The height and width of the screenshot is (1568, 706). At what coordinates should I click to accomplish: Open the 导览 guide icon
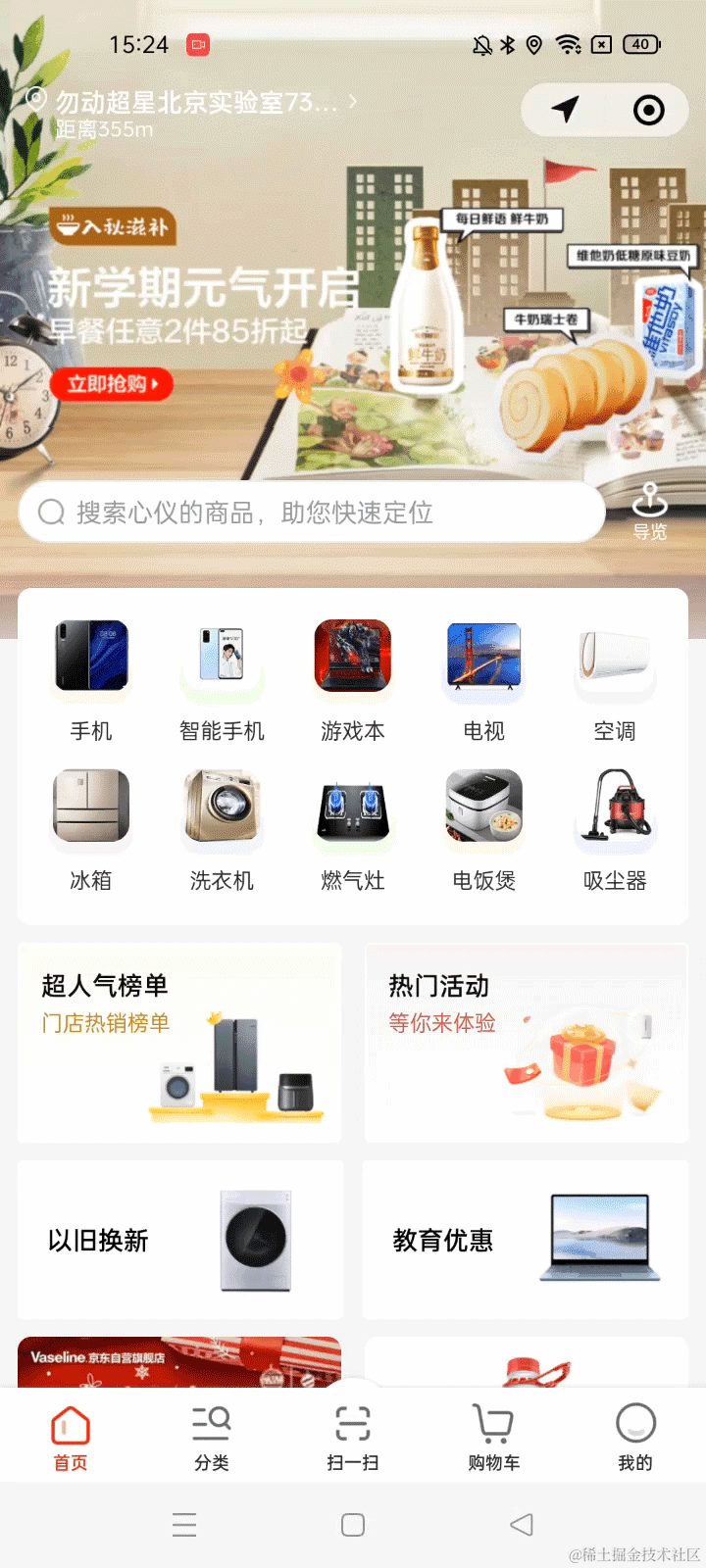[649, 512]
